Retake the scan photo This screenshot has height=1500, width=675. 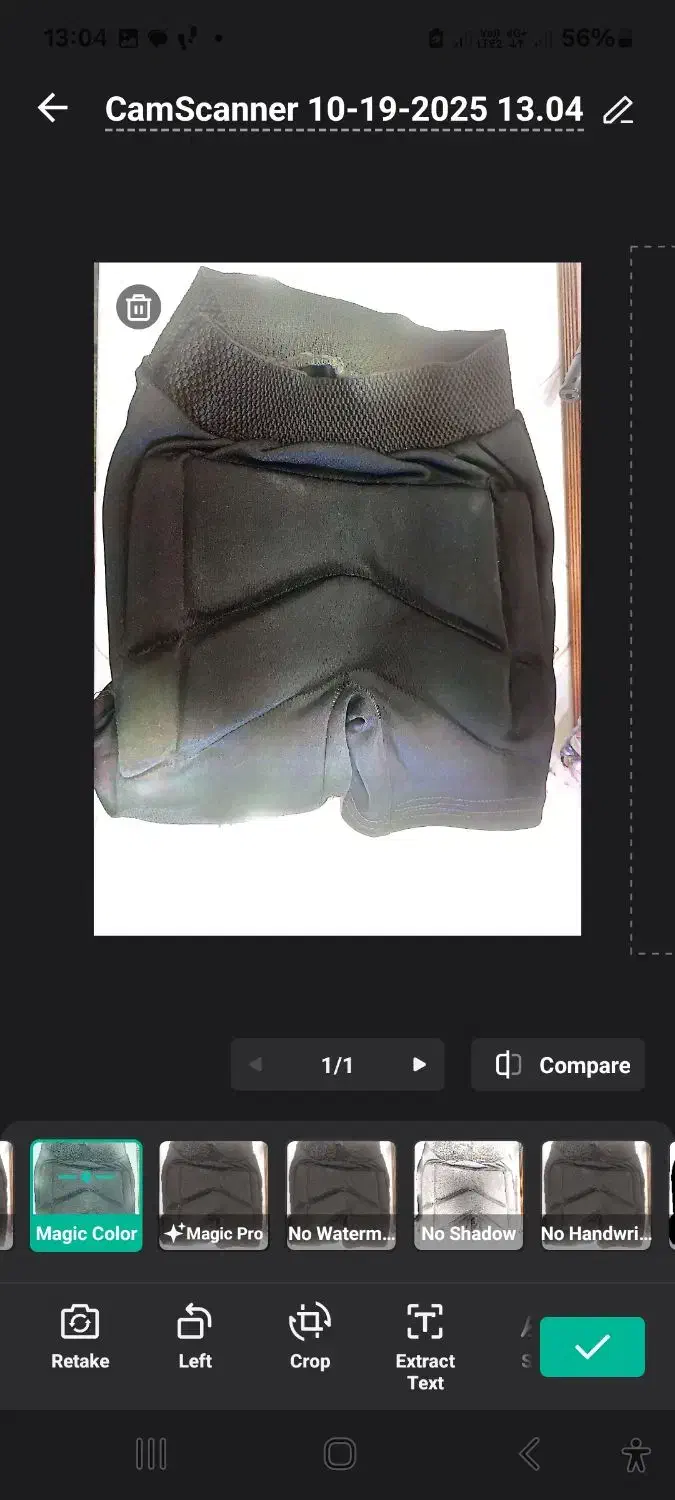click(x=80, y=1337)
